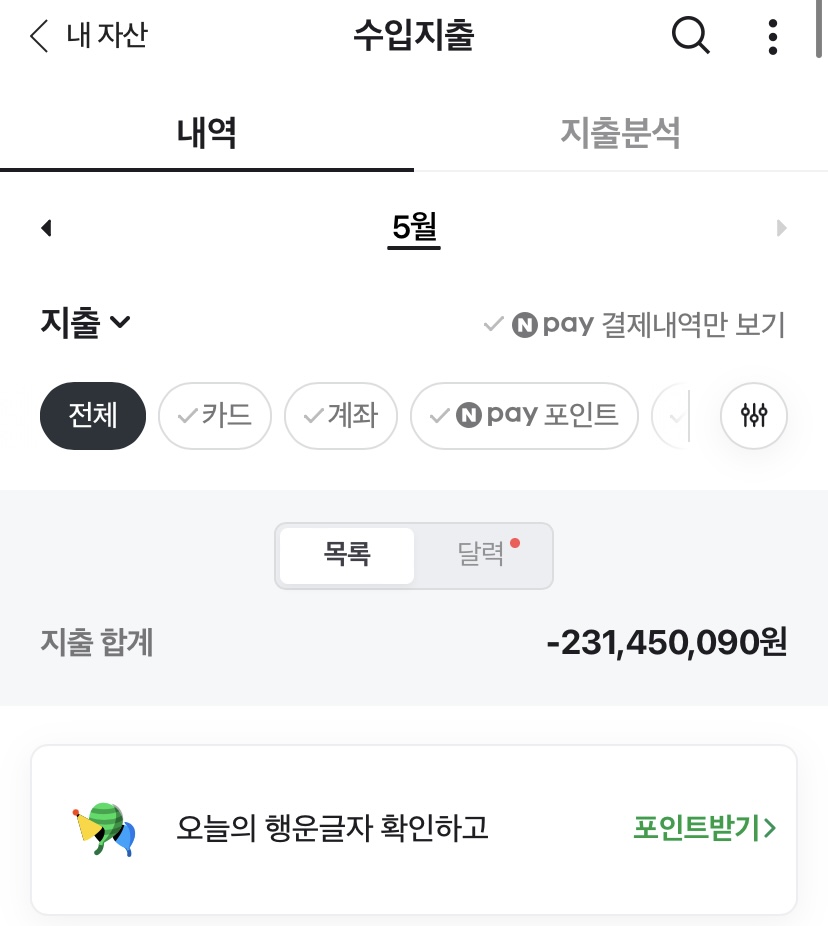
Task: Open the three-dot overflow menu
Action: tap(772, 37)
